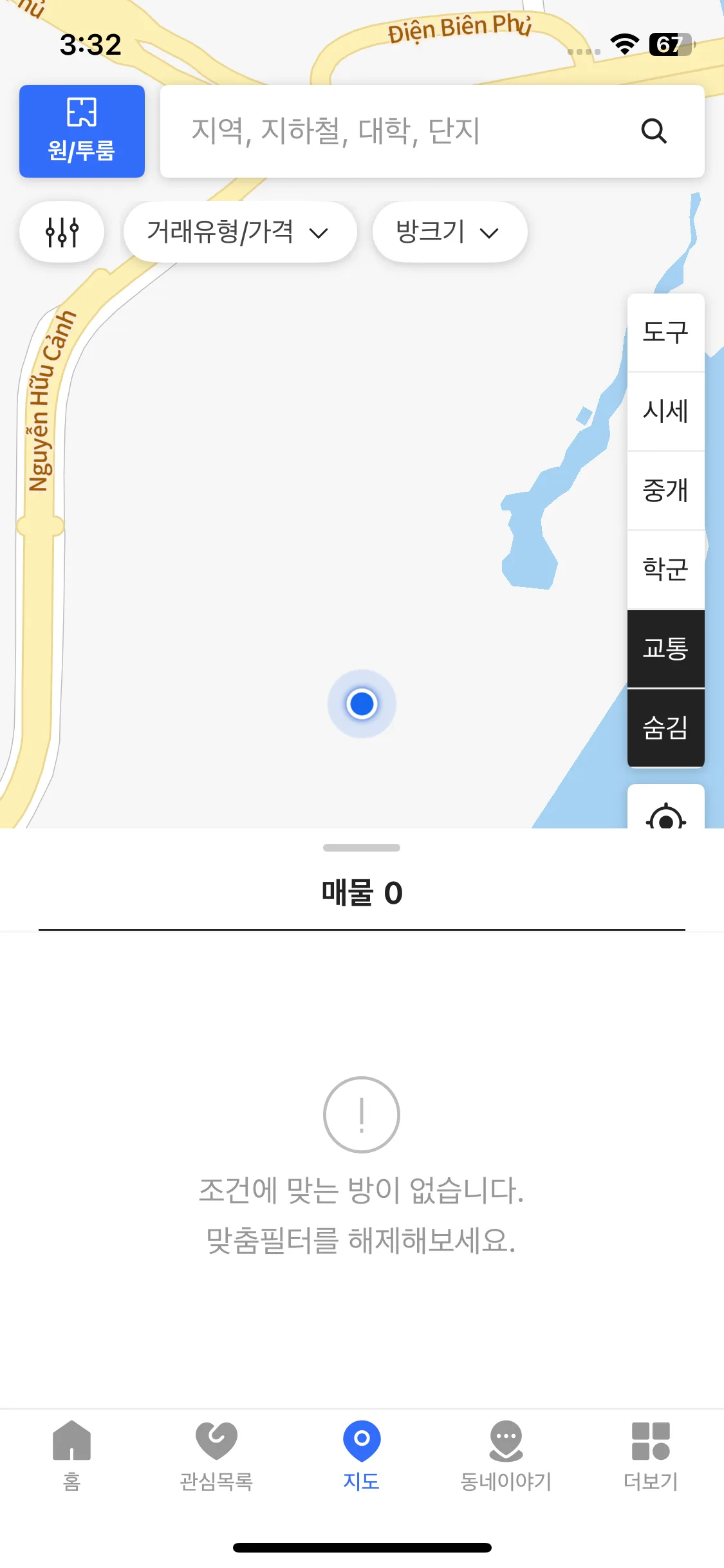Open the filter settings sliders icon
The width and height of the screenshot is (724, 1568).
pos(61,232)
